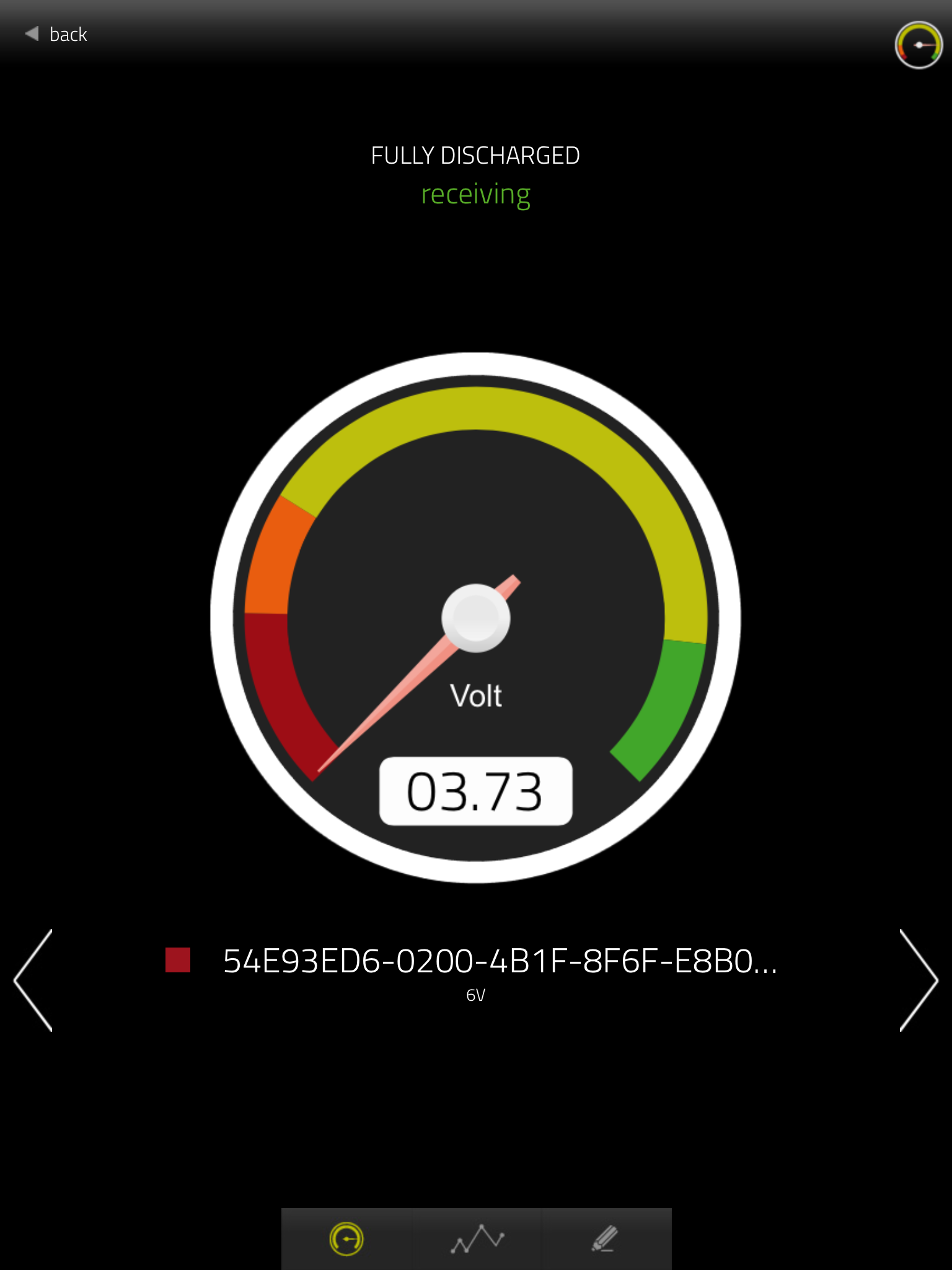This screenshot has width=952, height=1270.
Task: Switch to the history graph tab
Action: coord(477,1239)
